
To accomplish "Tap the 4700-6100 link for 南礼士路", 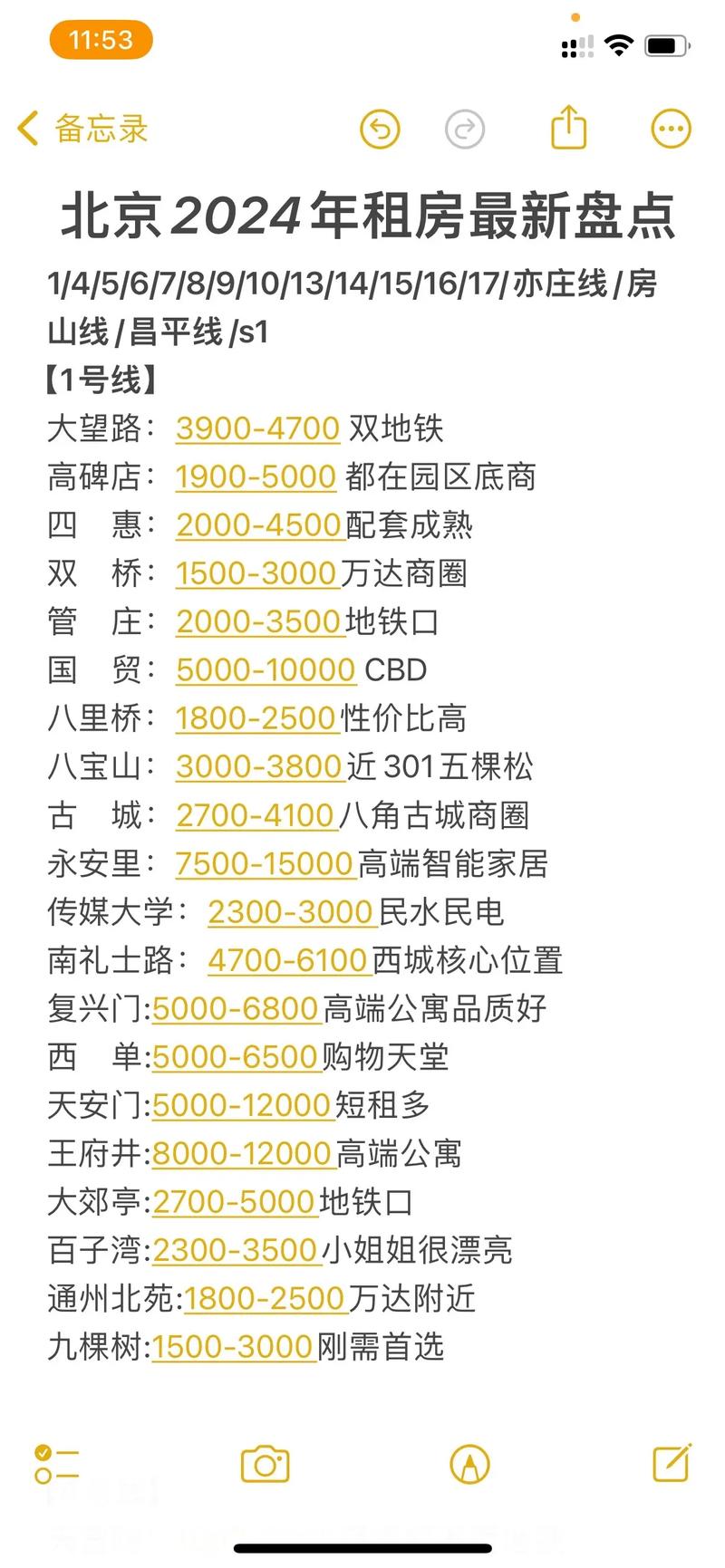I will (x=287, y=960).
